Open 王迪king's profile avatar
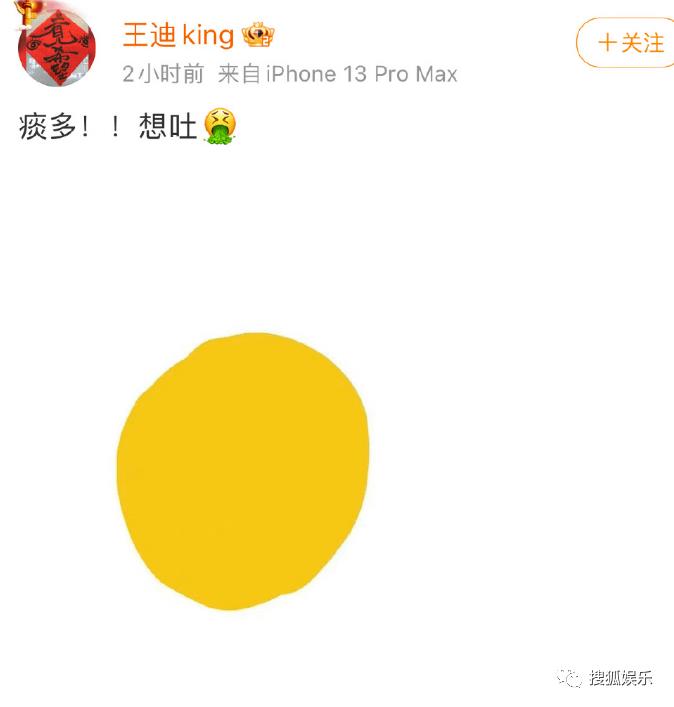Viewport: 674px width, 707px height. pyautogui.click(x=57, y=45)
